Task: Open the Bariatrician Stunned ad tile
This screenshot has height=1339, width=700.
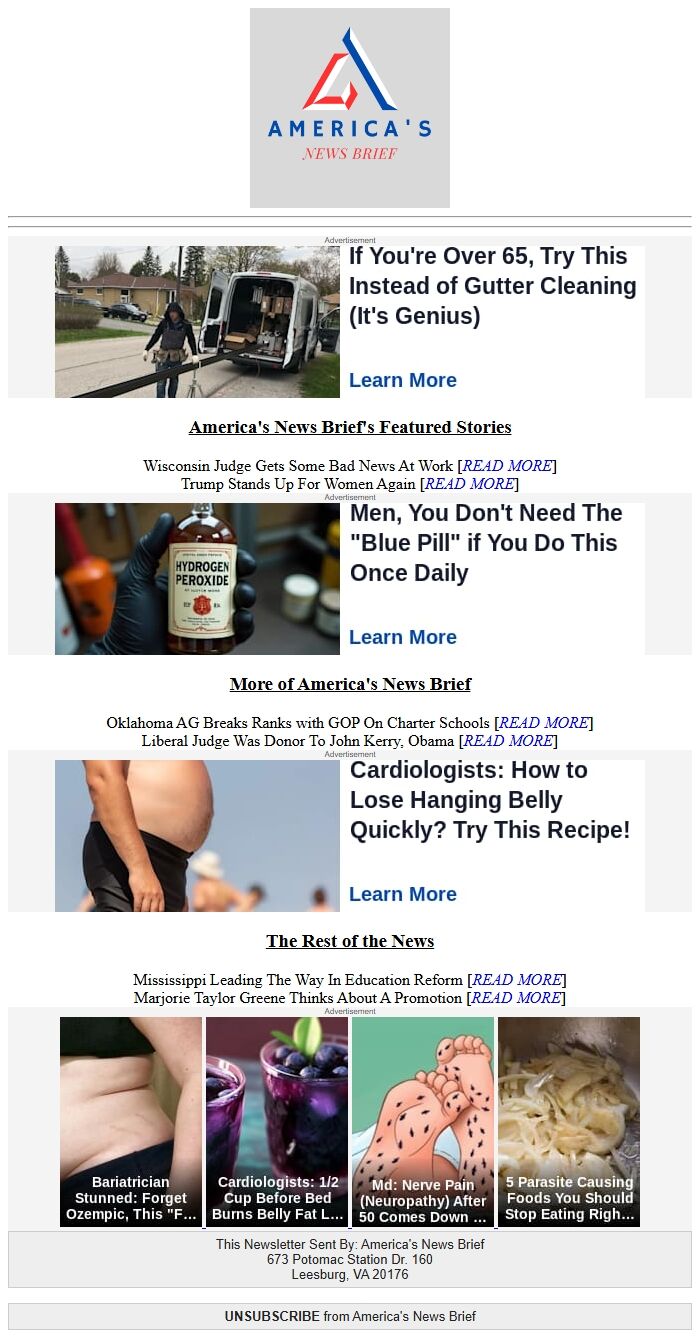Action: 131,1122
